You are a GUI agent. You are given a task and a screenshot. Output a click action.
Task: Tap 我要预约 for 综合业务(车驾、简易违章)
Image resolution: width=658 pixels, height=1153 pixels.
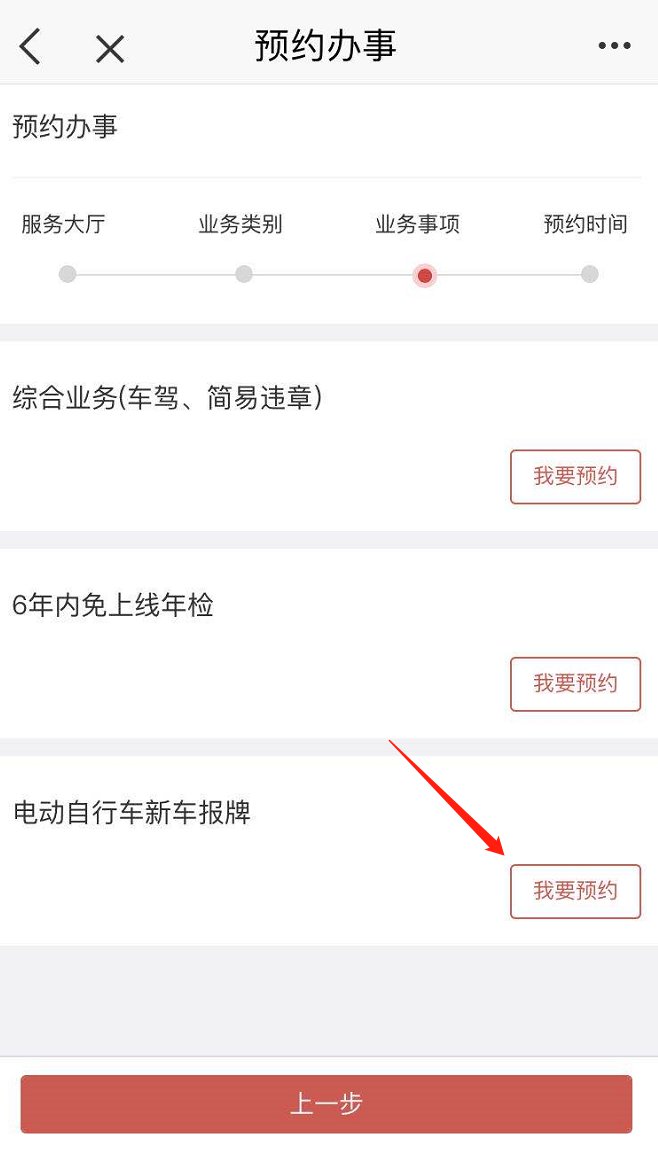point(575,476)
